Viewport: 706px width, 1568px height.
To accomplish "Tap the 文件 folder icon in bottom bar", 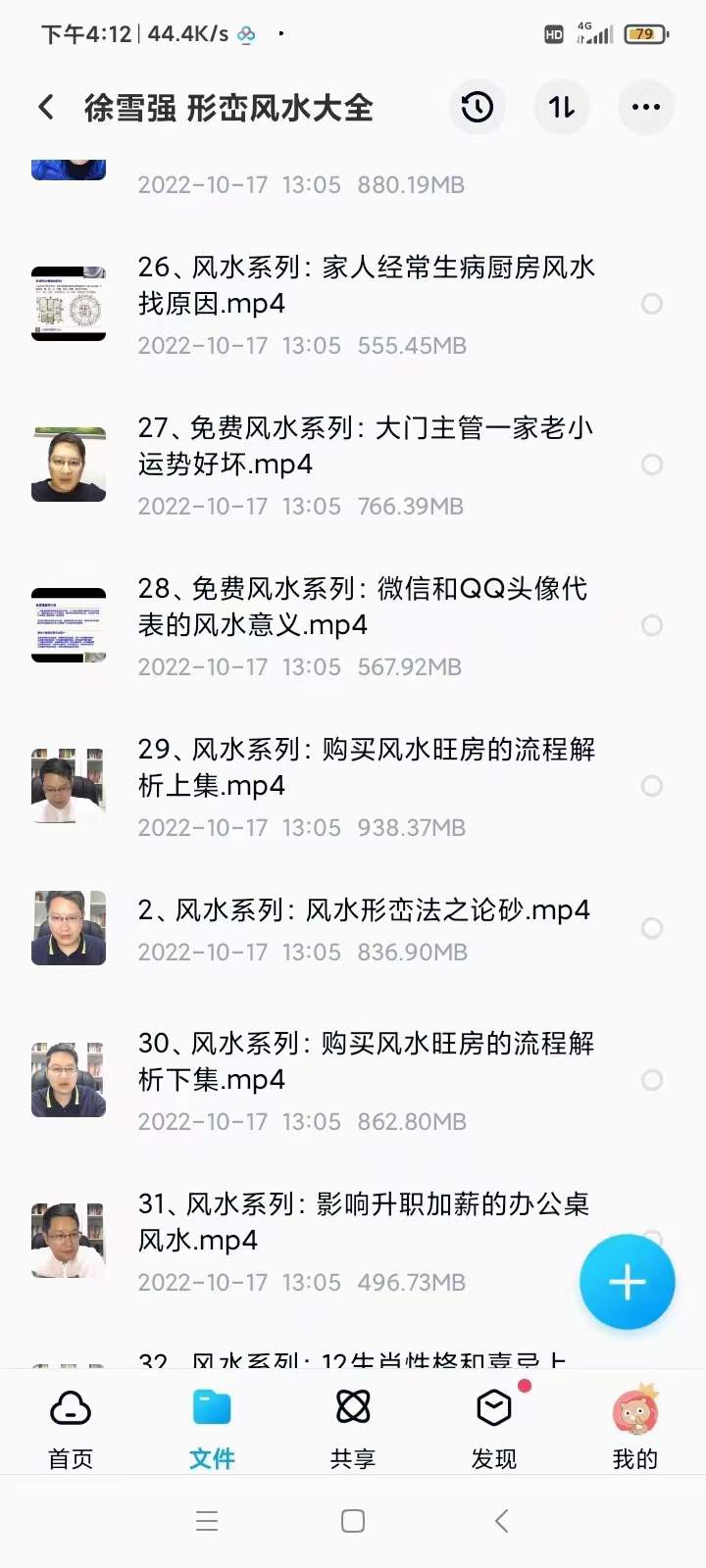I will click(x=210, y=1406).
